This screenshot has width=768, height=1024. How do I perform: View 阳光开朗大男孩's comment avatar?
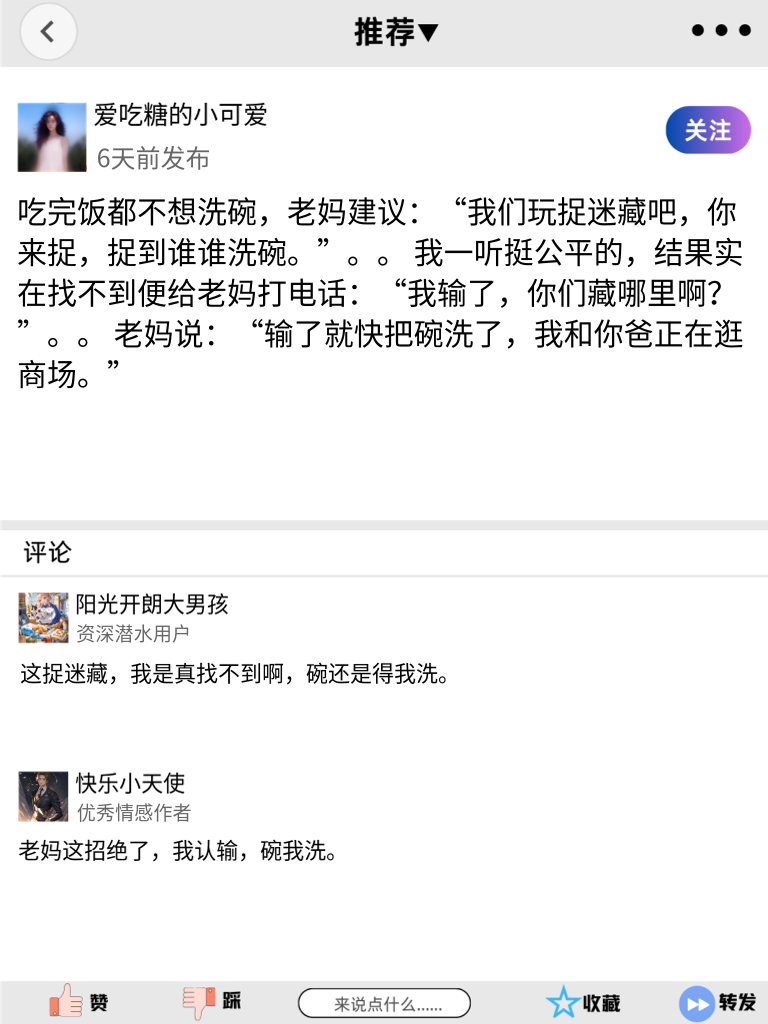pyautogui.click(x=41, y=618)
